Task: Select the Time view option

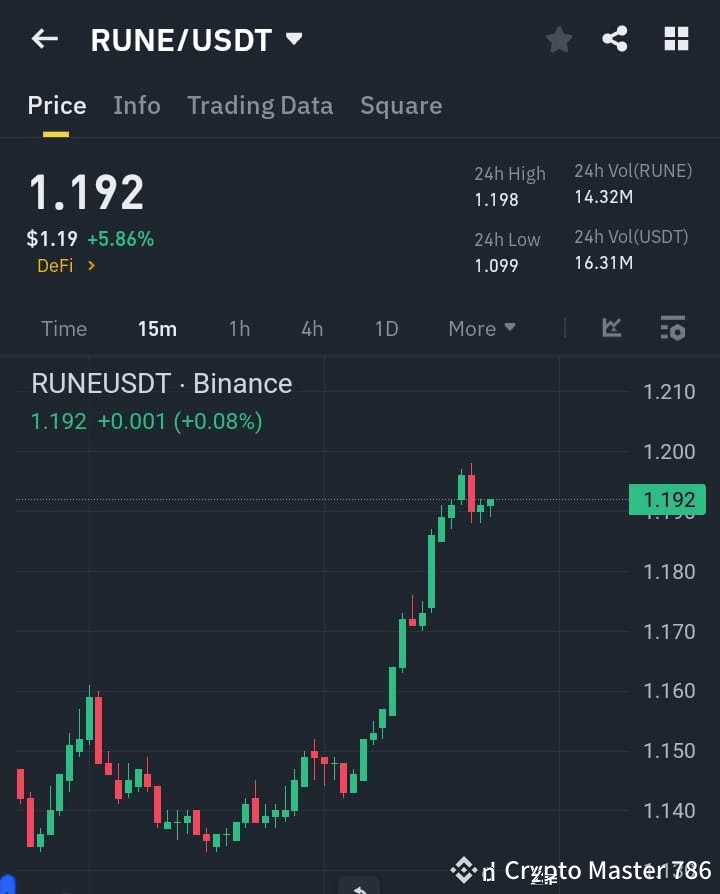Action: pyautogui.click(x=63, y=328)
